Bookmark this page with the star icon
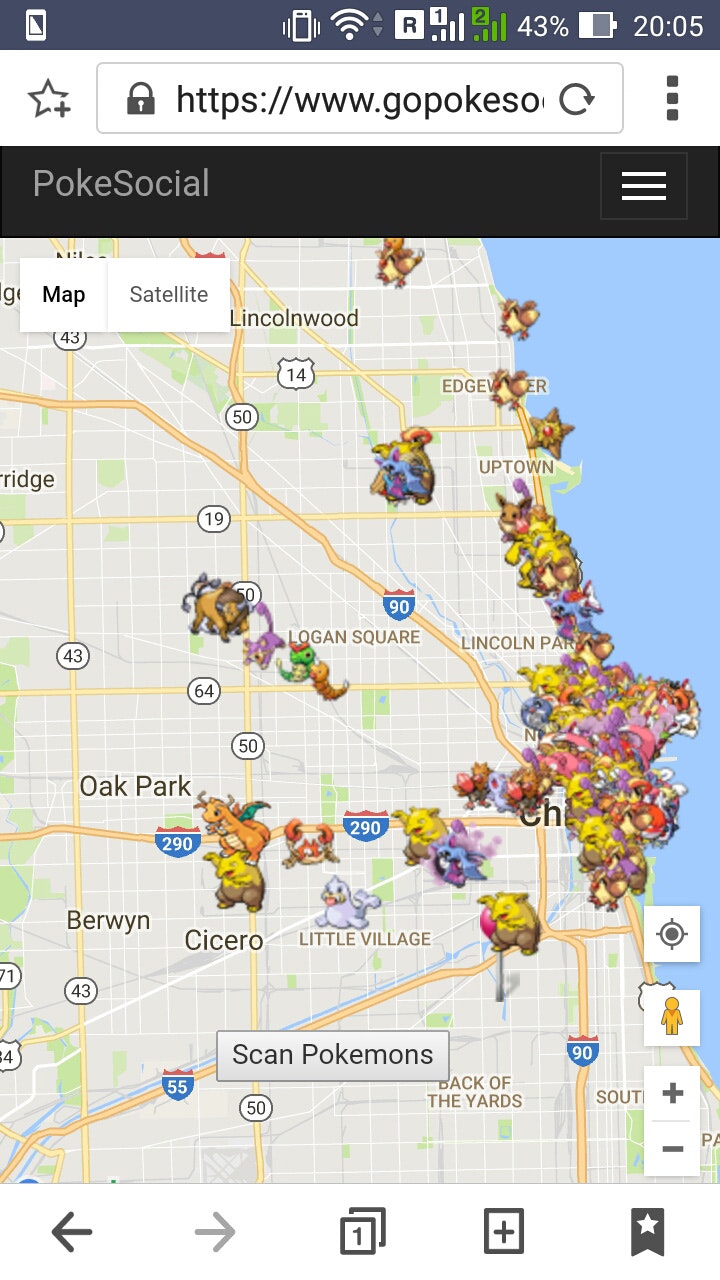The width and height of the screenshot is (720, 1280). pos(47,97)
